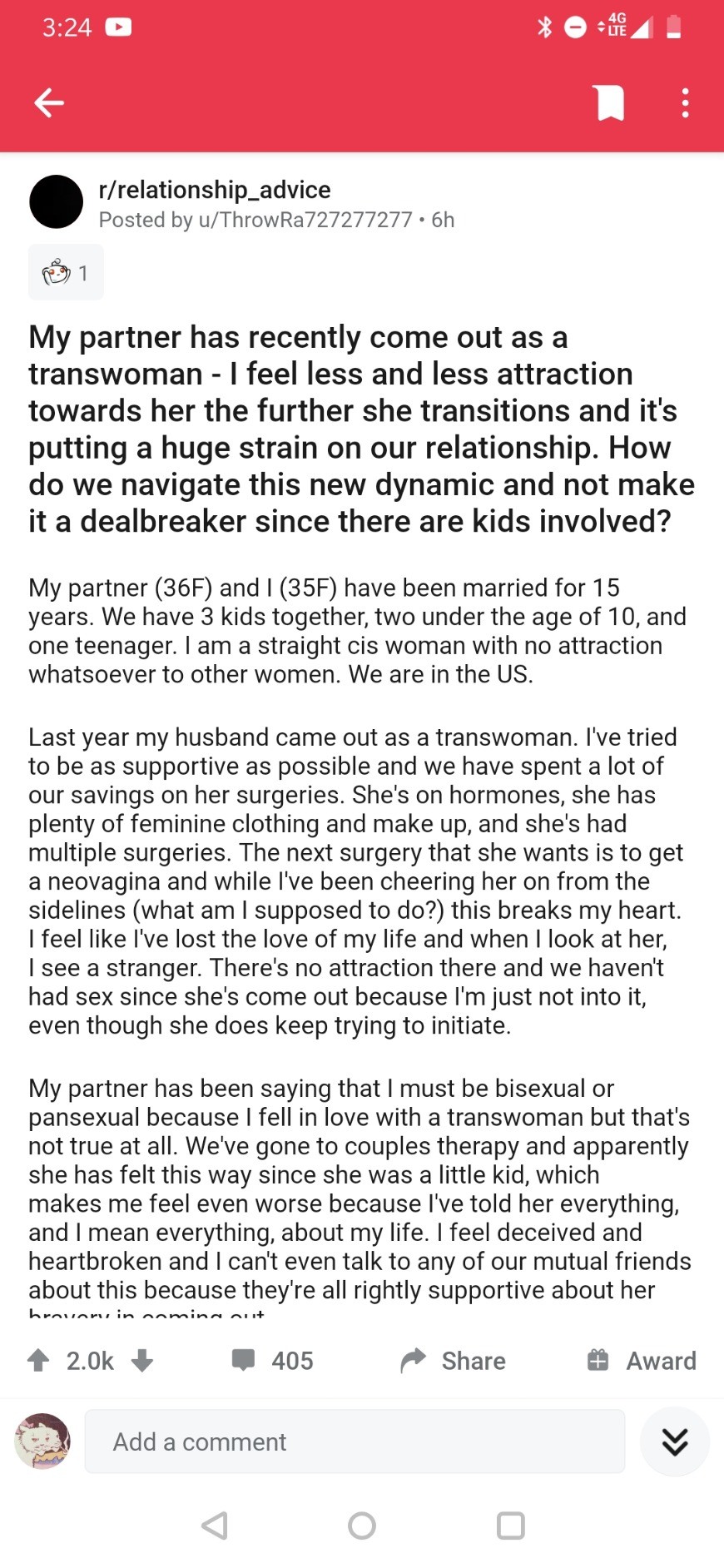
Task: Open the three-dot overflow menu
Action: click(x=685, y=103)
